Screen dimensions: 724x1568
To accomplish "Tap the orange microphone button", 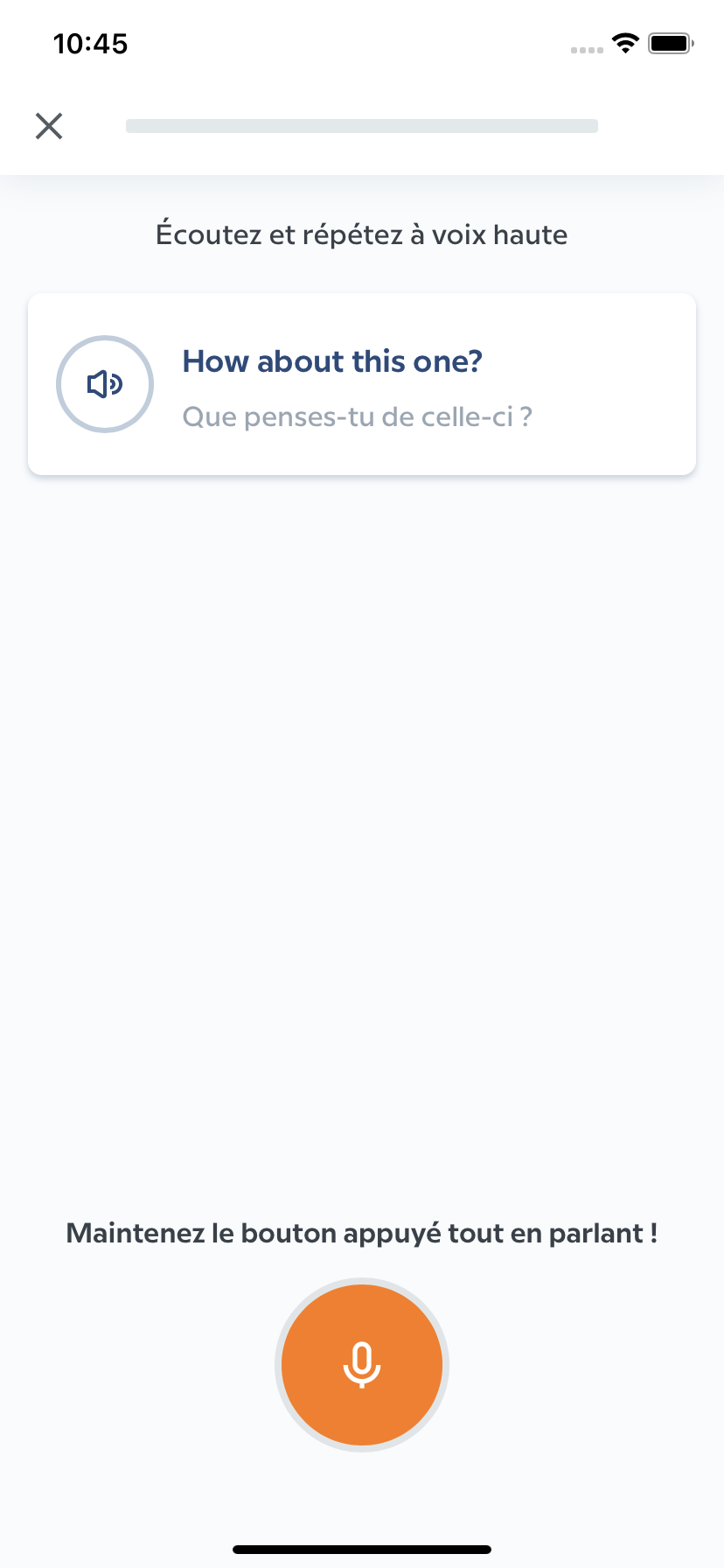I will (362, 1364).
